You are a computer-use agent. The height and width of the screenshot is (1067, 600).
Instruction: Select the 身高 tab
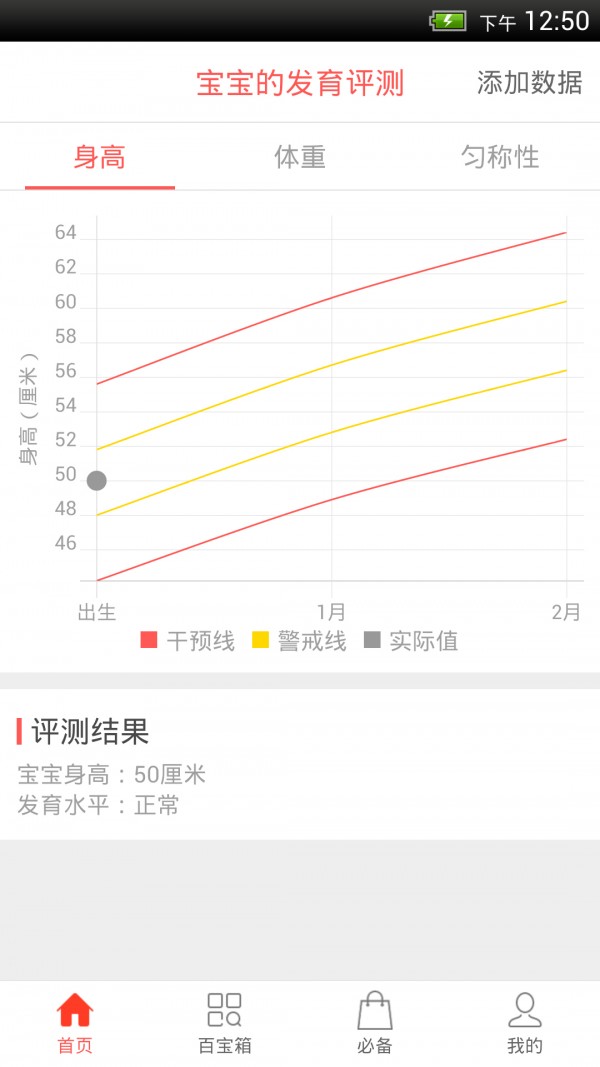pyautogui.click(x=100, y=157)
